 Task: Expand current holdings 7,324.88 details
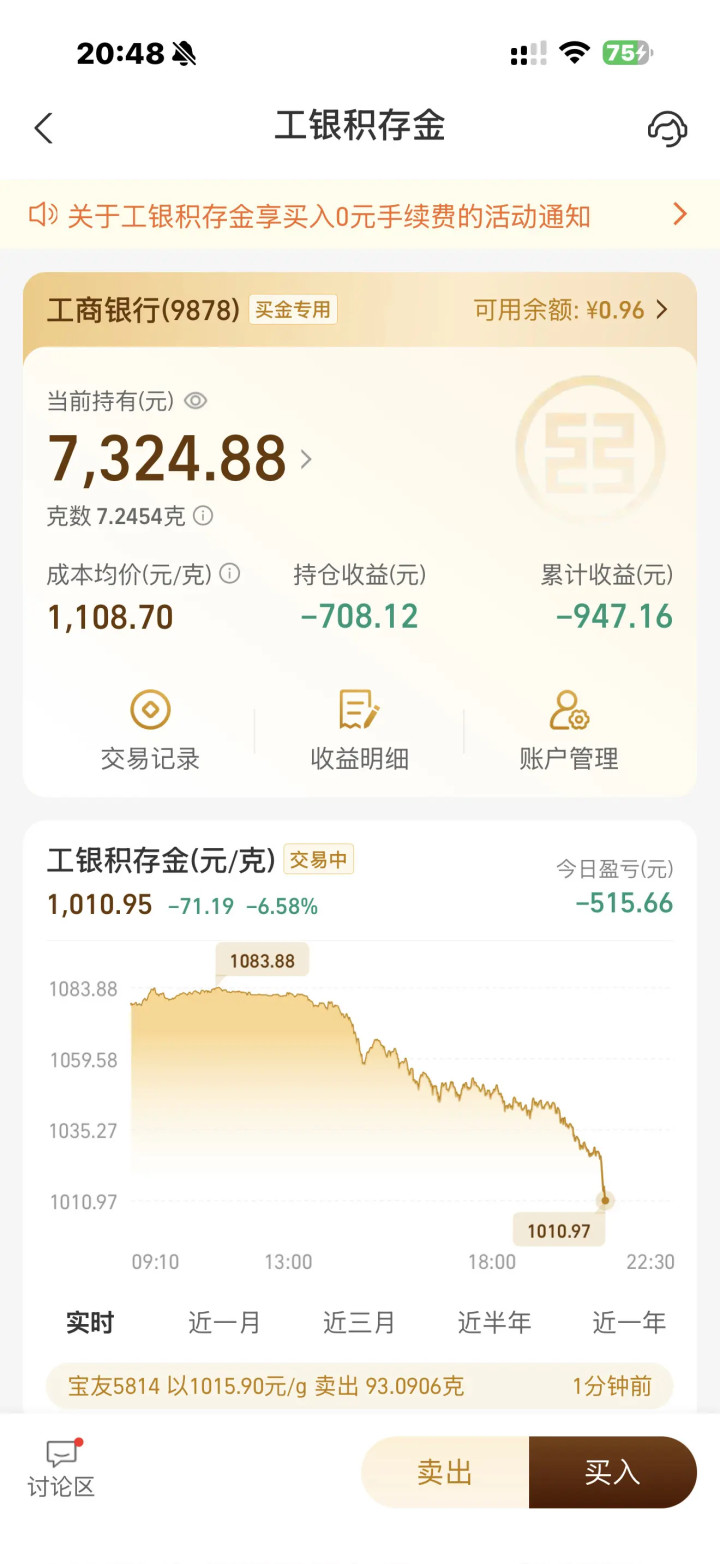306,459
